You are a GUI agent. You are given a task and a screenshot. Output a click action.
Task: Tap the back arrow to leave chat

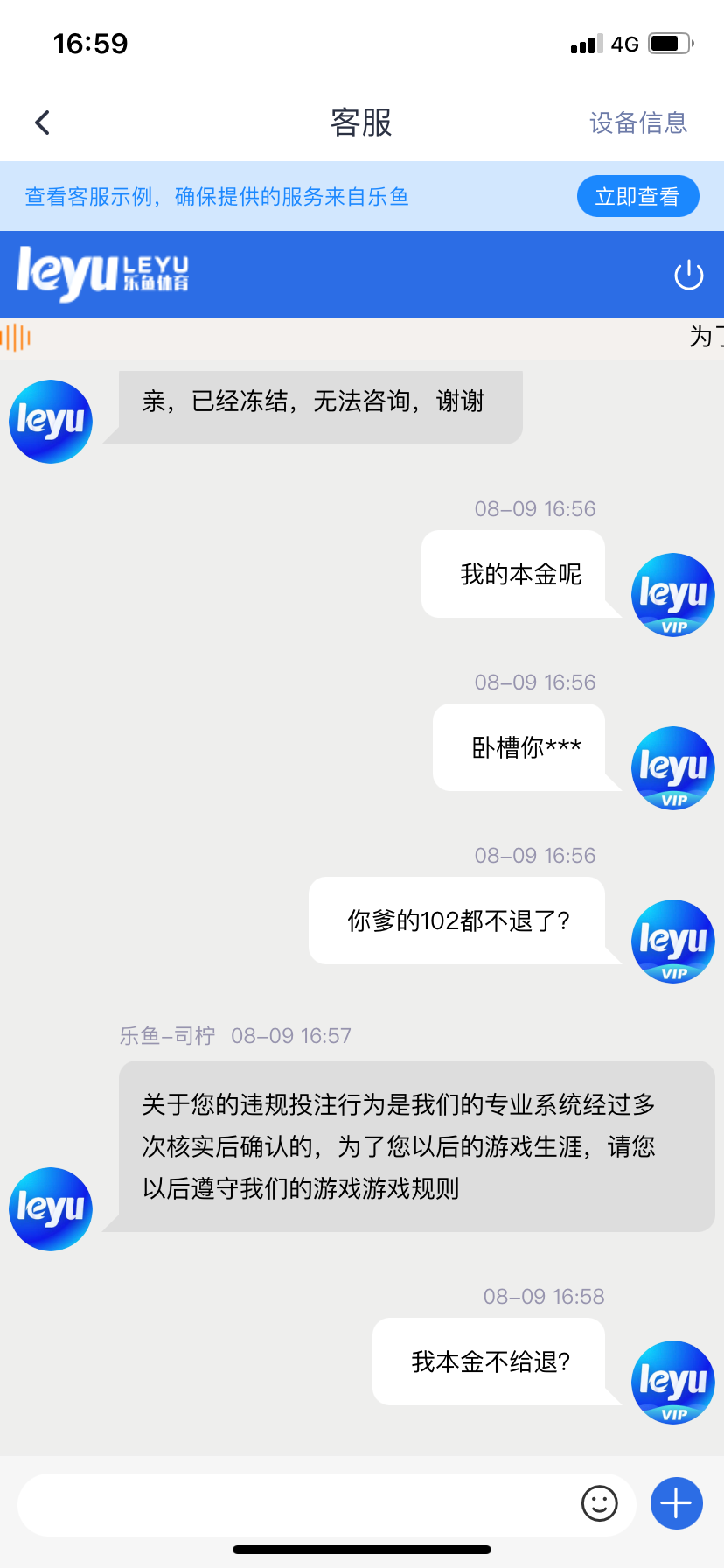(x=42, y=122)
